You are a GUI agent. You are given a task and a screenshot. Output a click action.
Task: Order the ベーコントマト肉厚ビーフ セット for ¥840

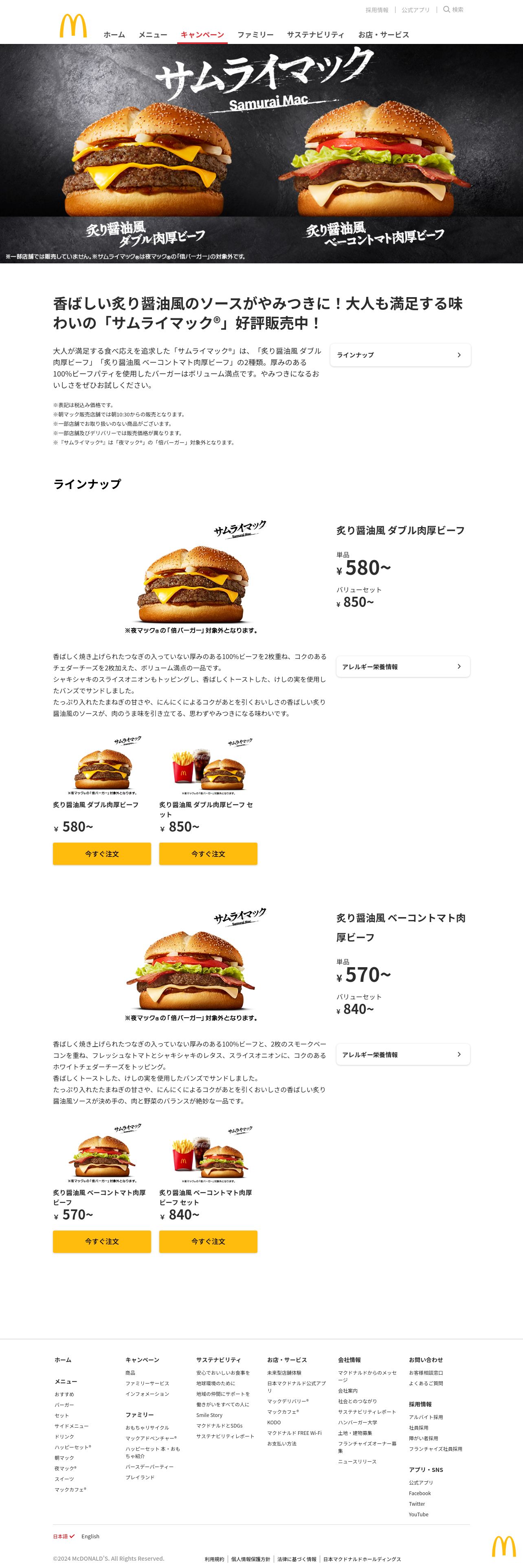[208, 1241]
